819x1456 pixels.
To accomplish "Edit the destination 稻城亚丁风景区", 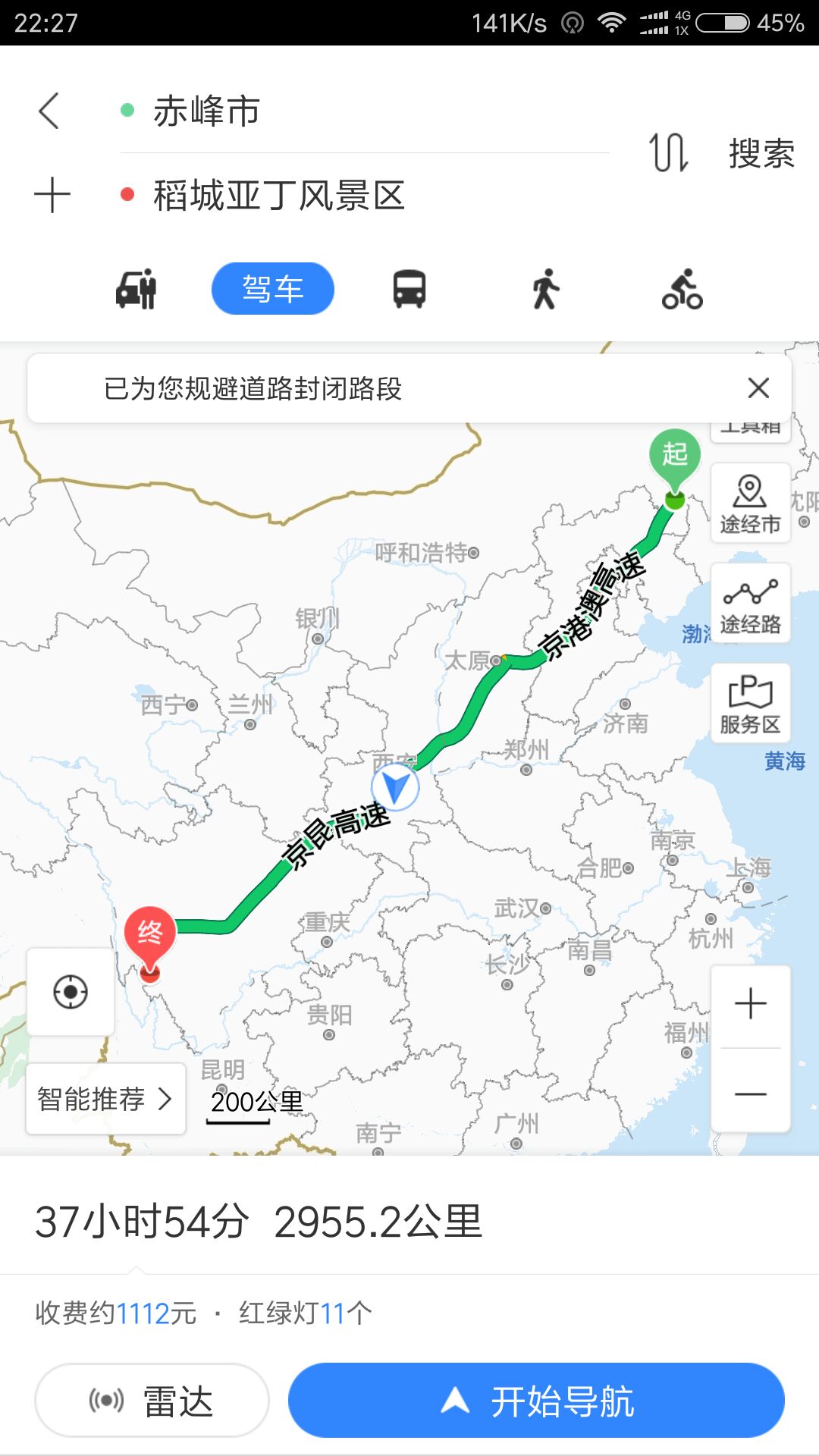I will (x=364, y=196).
